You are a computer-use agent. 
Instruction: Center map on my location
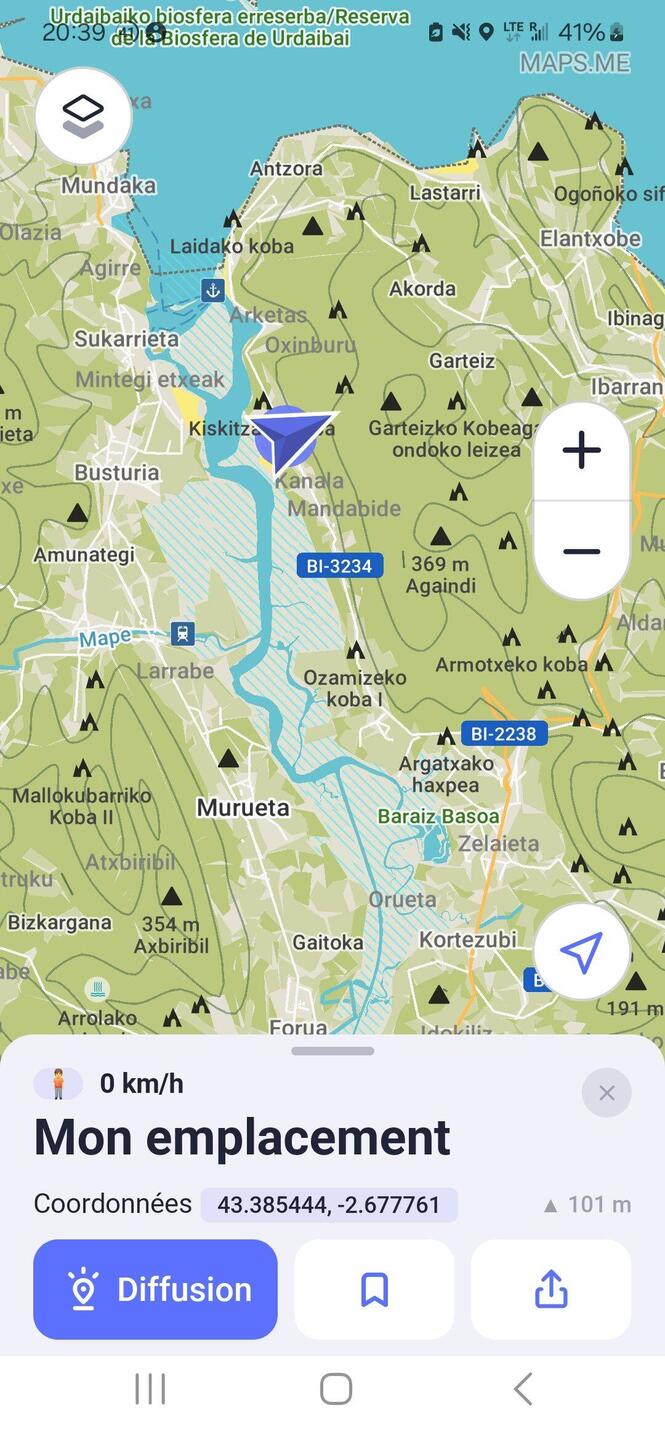(581, 952)
